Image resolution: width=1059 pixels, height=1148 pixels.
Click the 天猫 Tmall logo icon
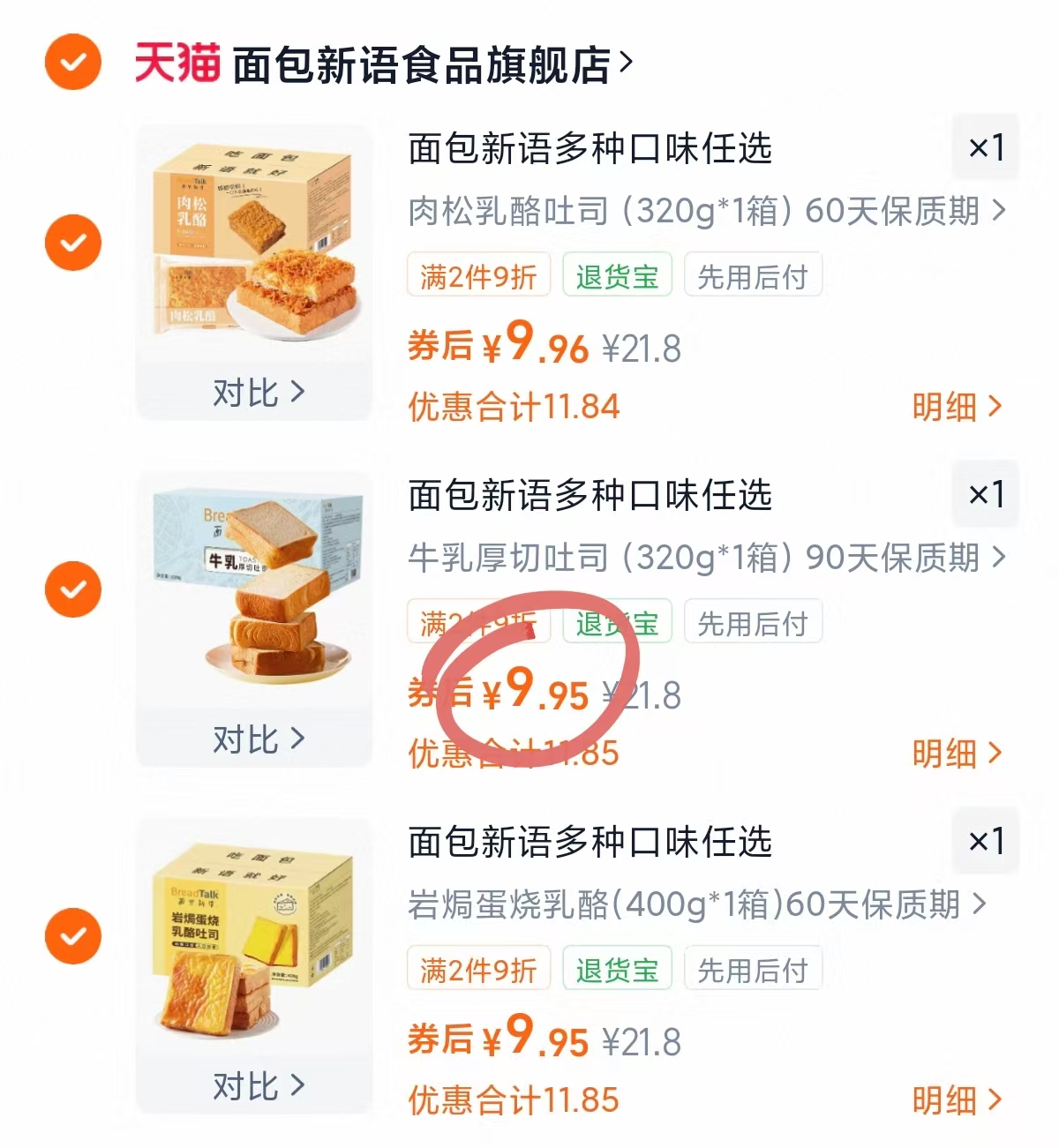coord(175,63)
